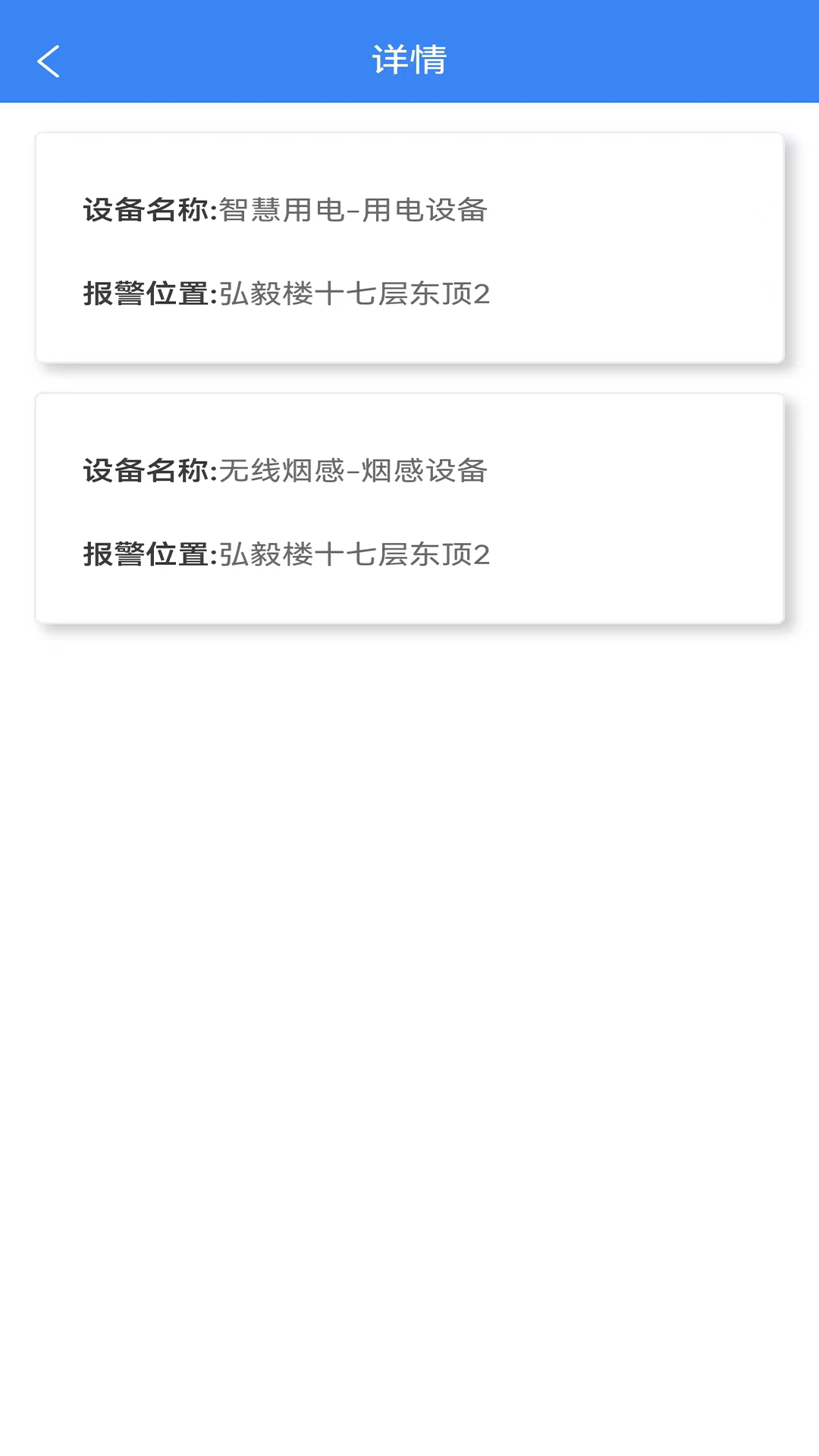Viewport: 819px width, 1456px height.
Task: Open the 智慧用电-用电设备 card
Action: (x=409, y=248)
